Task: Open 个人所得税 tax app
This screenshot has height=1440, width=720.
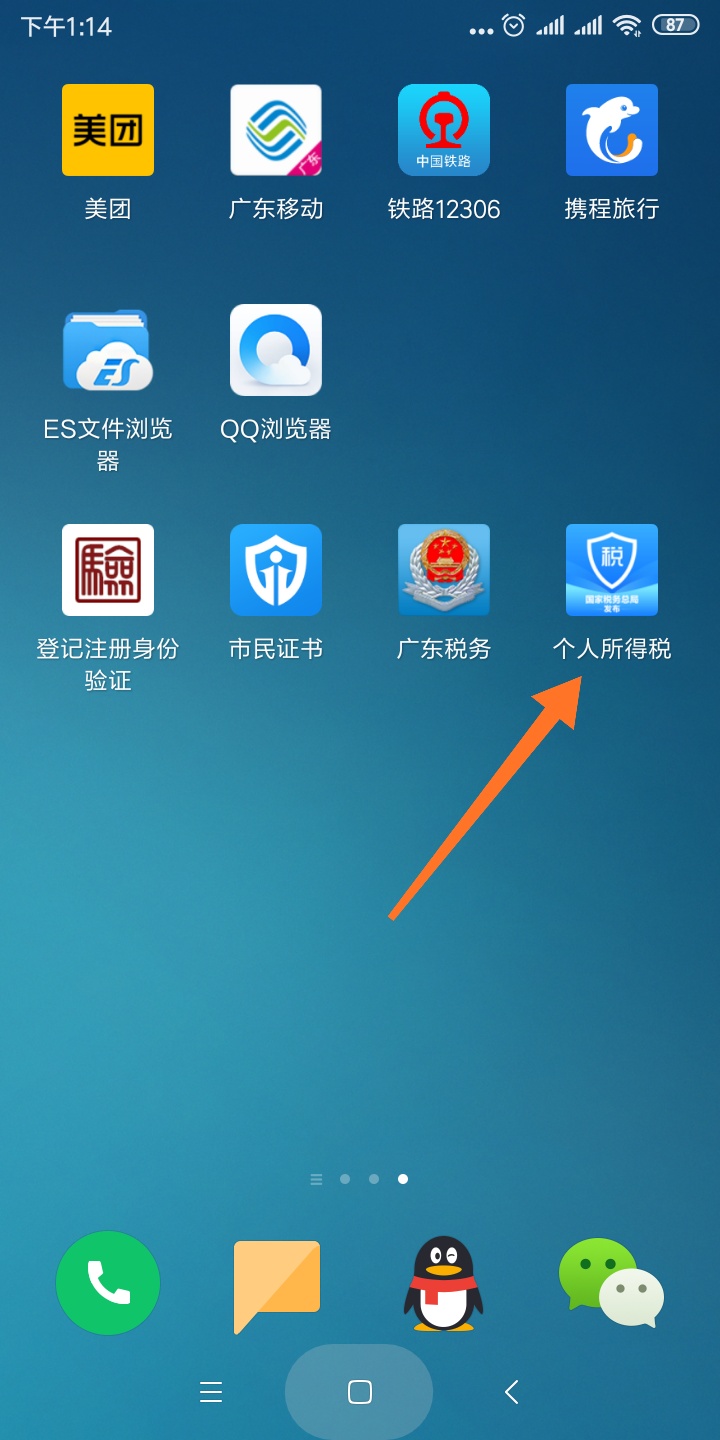Action: point(612,570)
